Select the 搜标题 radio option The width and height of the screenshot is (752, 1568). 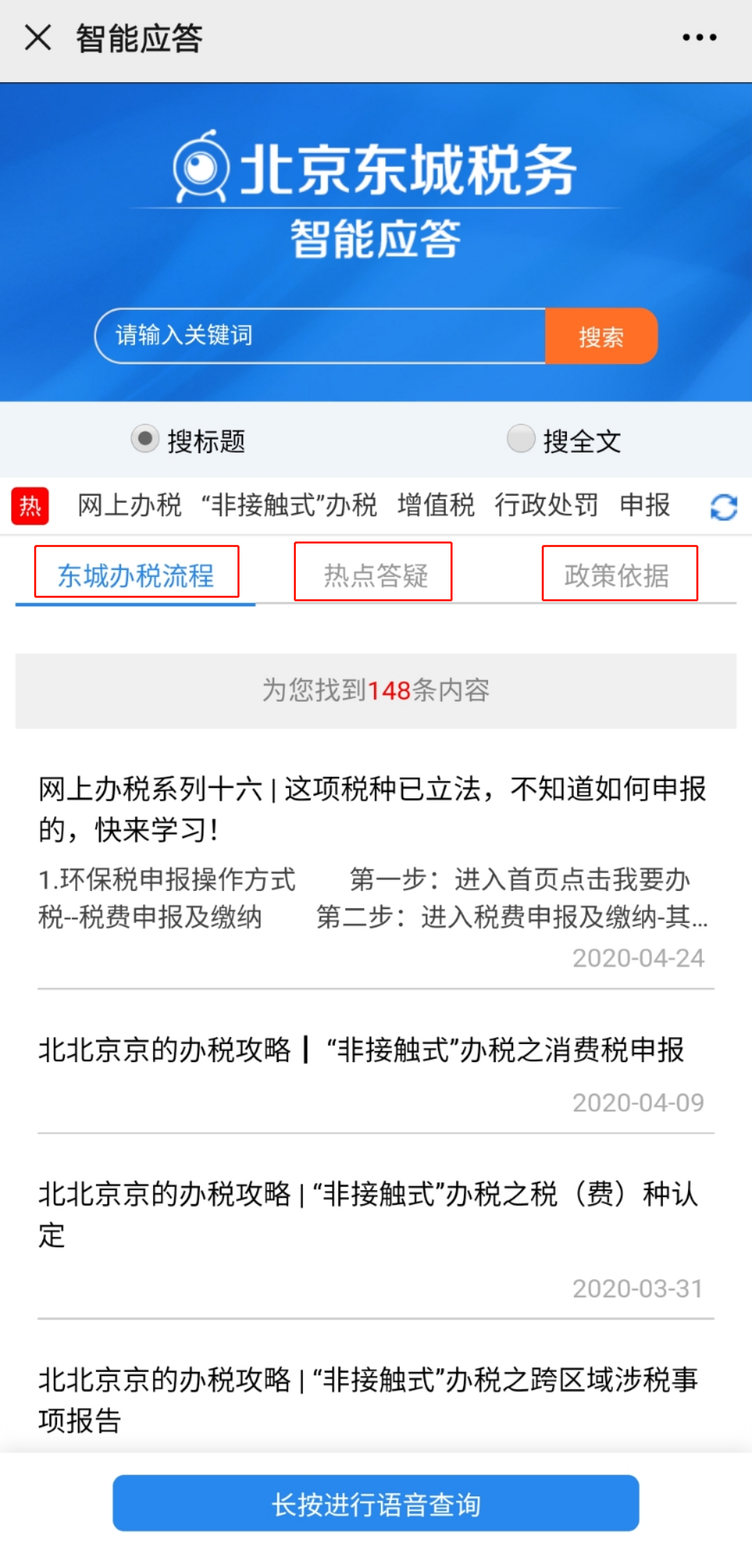pos(146,439)
